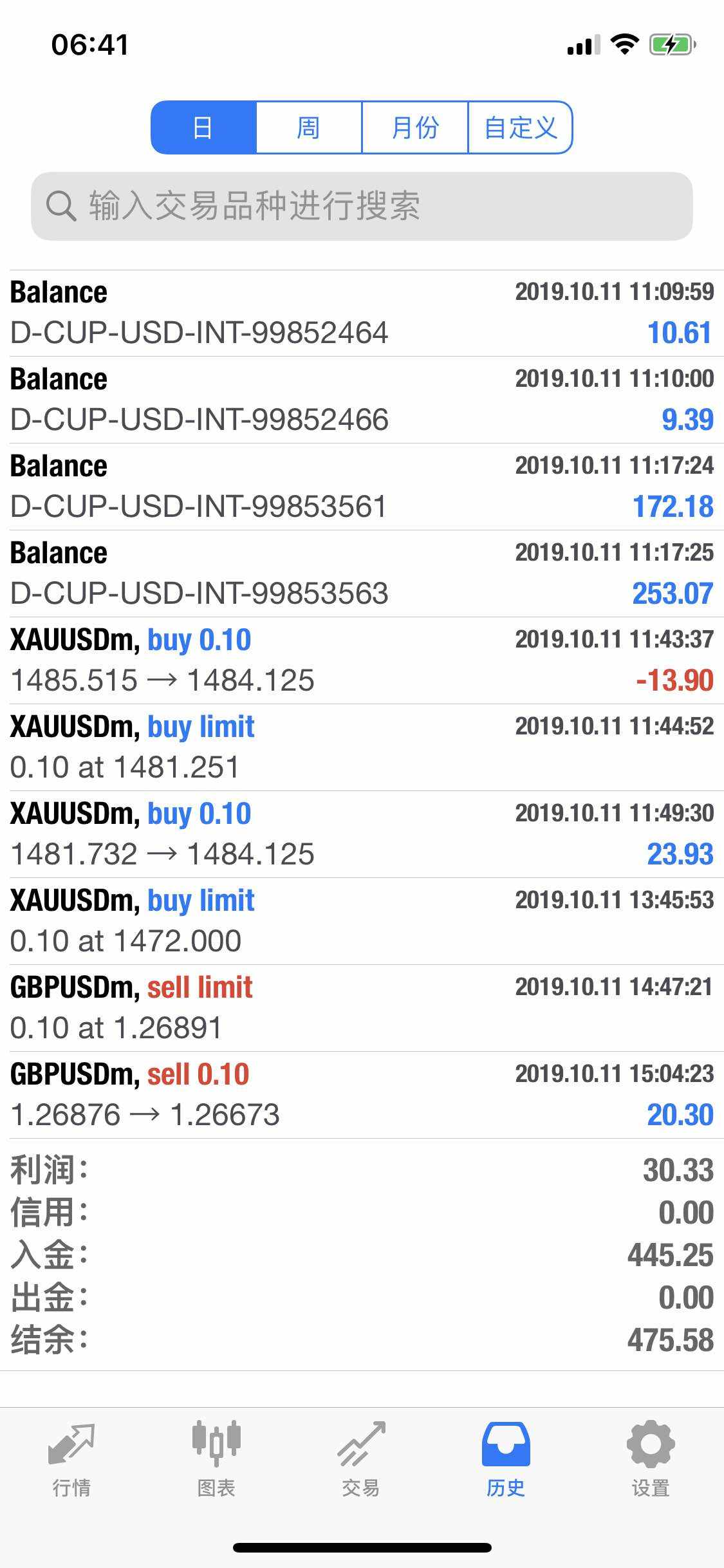Switch to the 交易 trade tab
The height and width of the screenshot is (1568, 724).
[x=361, y=1460]
